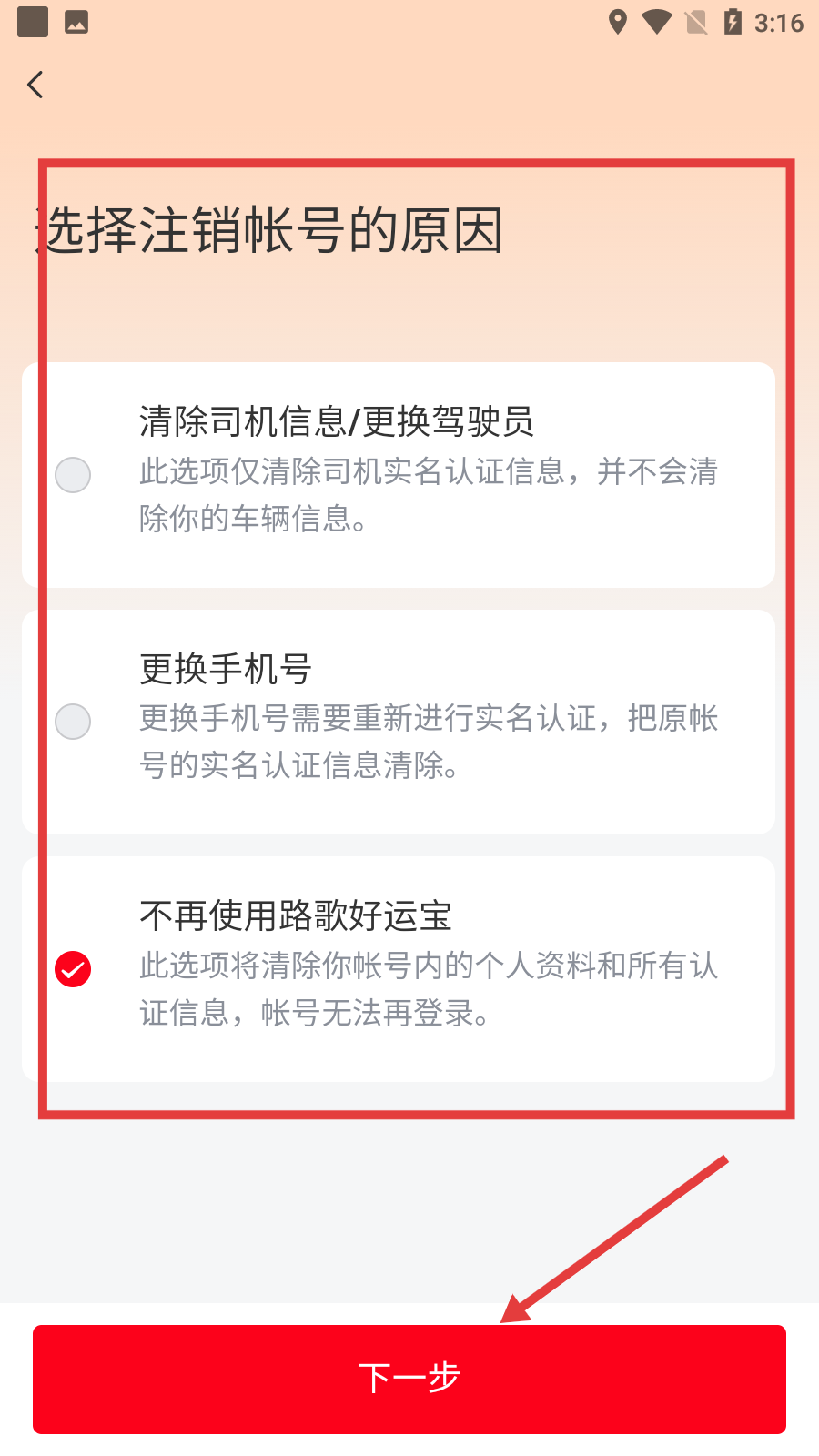Select 不再使用路歌好运宝 option

[x=73, y=969]
